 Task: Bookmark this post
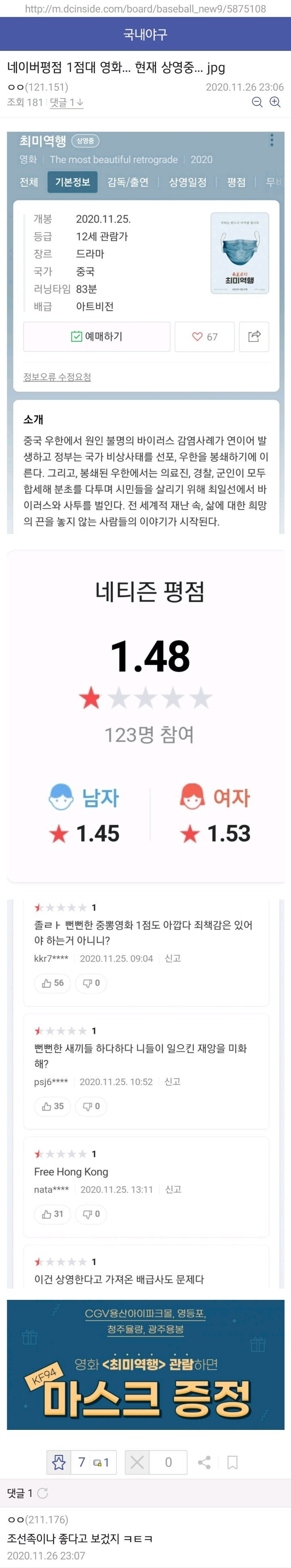(232, 1462)
